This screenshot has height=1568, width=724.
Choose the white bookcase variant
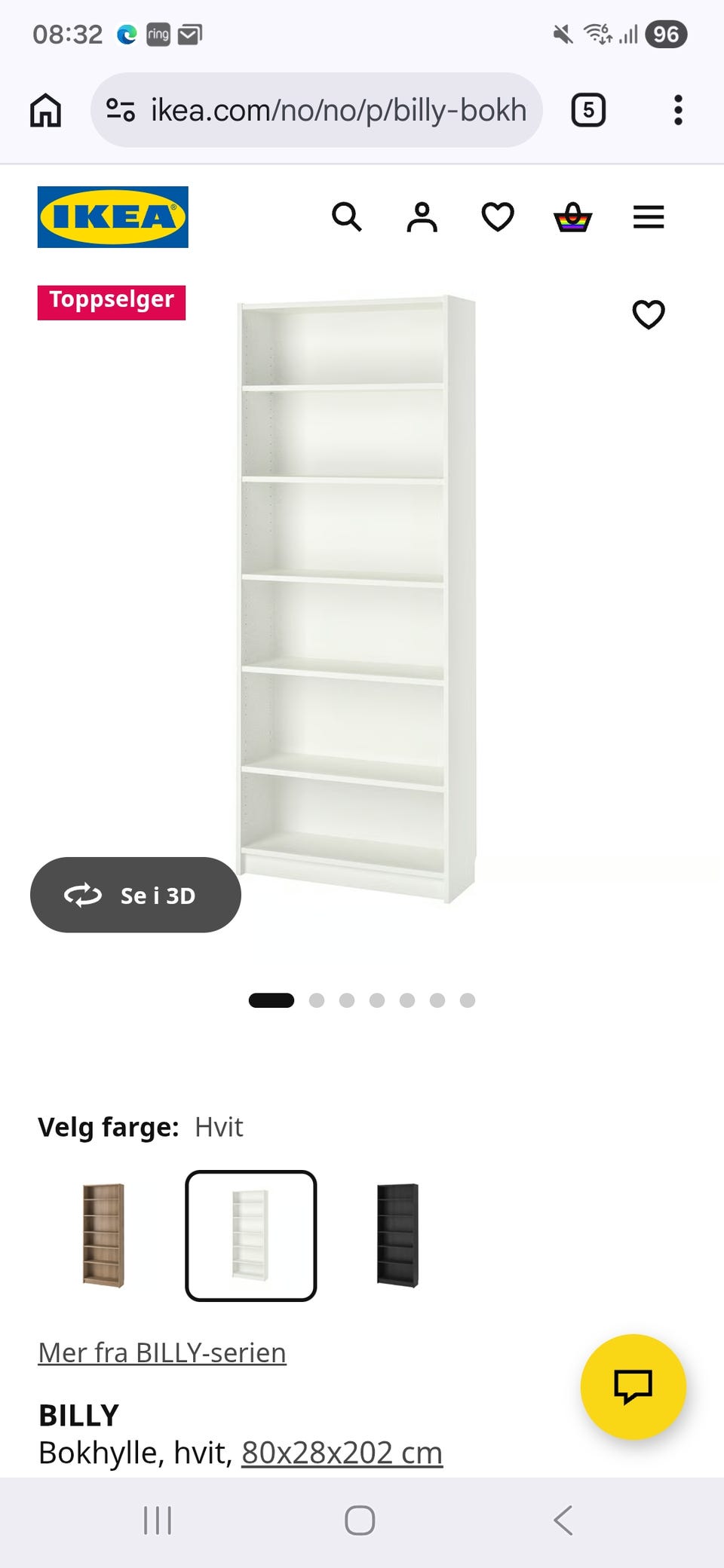pyautogui.click(x=251, y=1236)
